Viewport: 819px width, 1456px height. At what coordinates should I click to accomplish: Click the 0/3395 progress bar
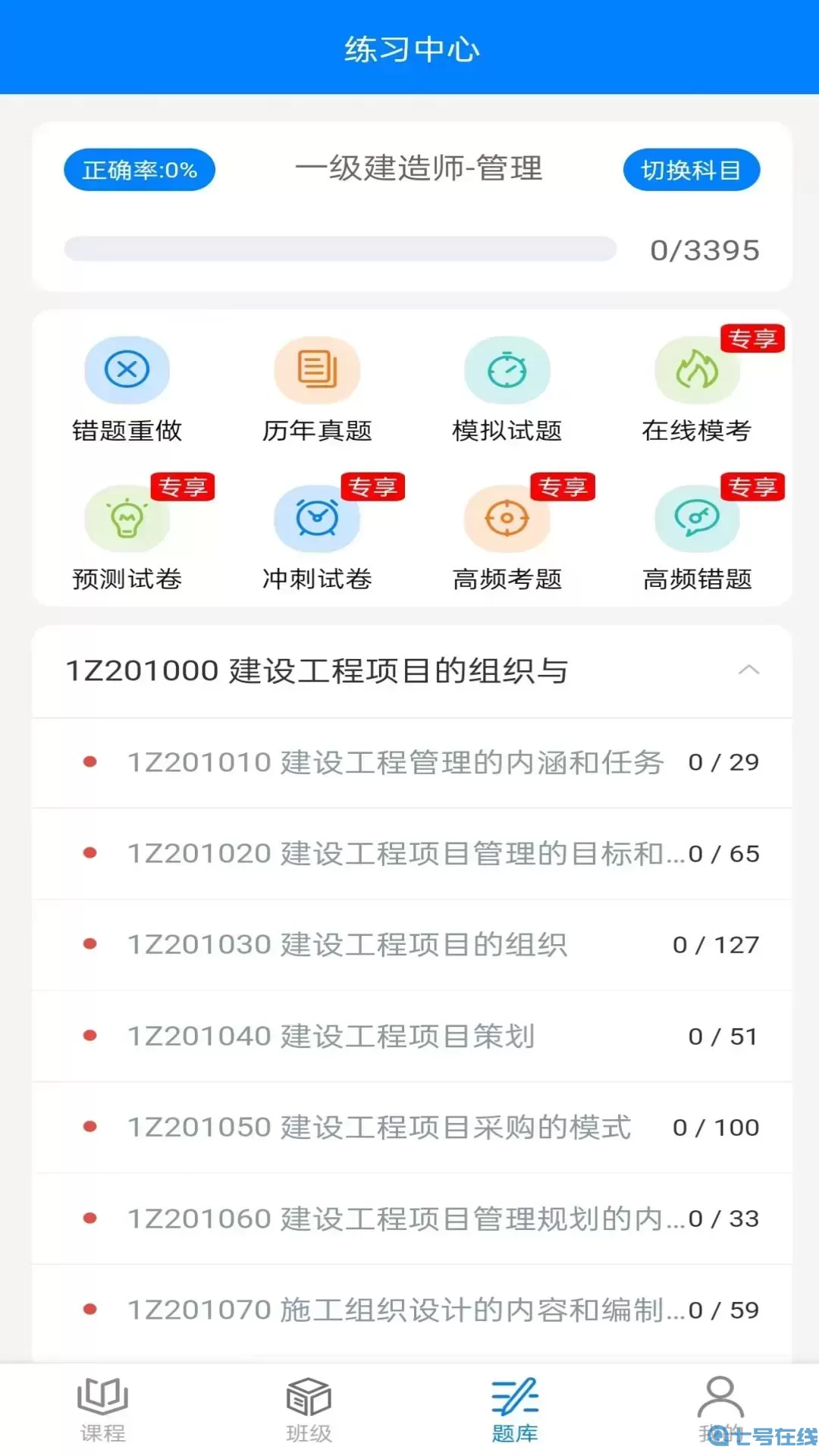[340, 249]
